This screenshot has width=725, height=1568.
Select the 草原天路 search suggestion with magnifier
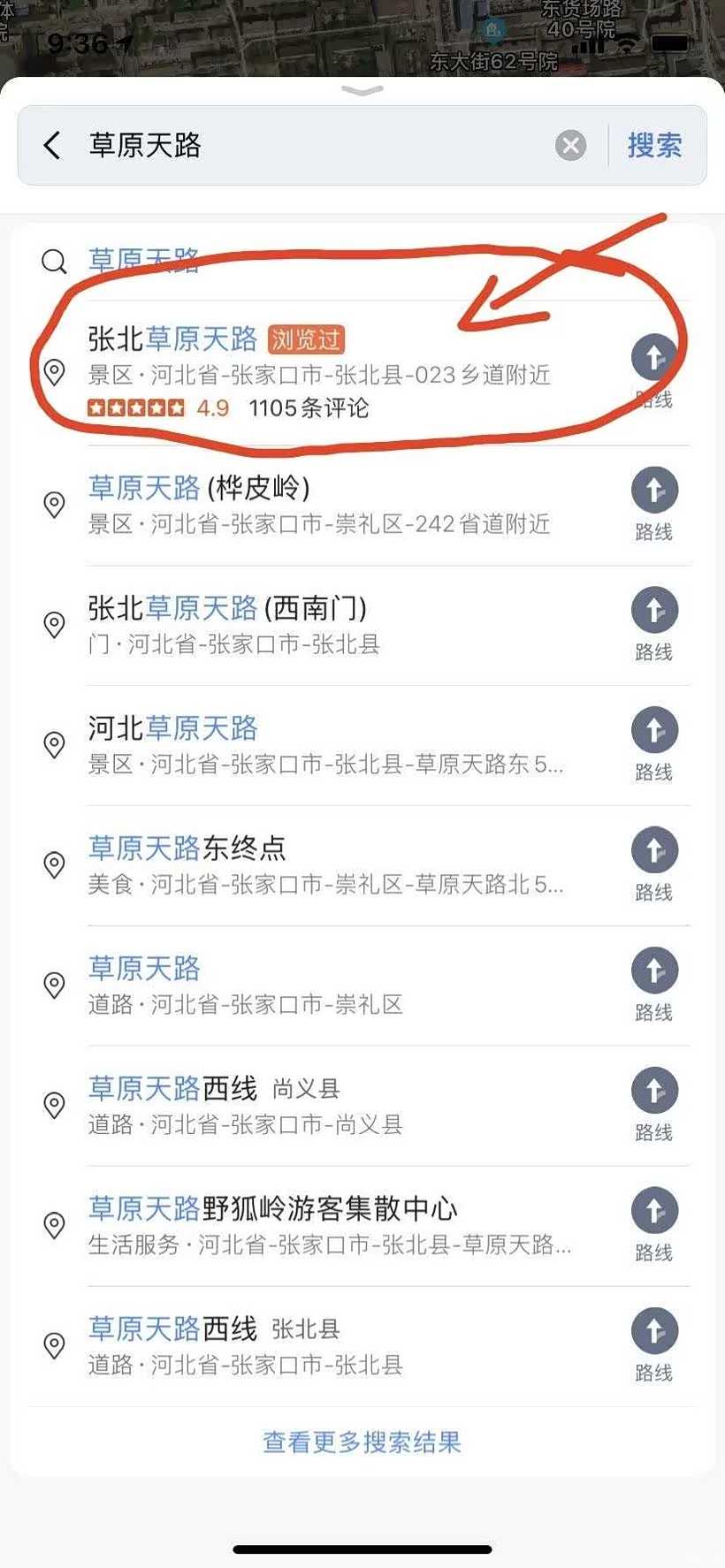coord(144,261)
